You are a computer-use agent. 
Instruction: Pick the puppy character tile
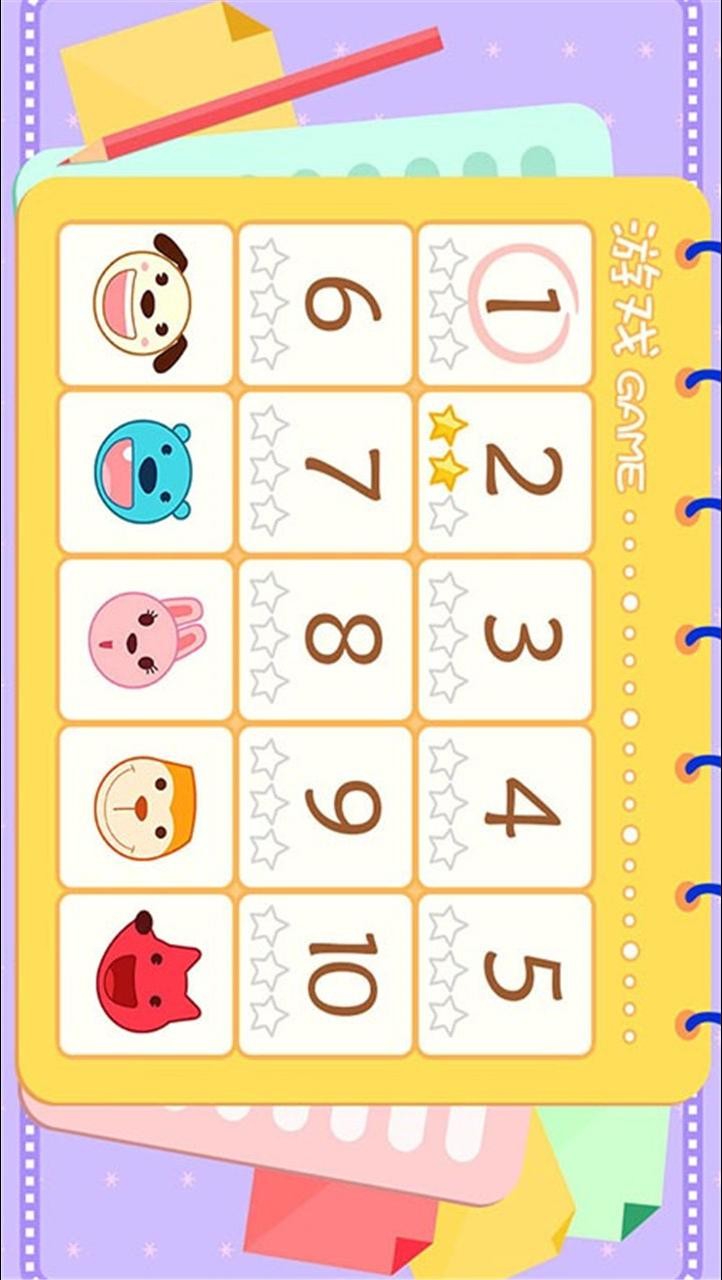coord(146,304)
